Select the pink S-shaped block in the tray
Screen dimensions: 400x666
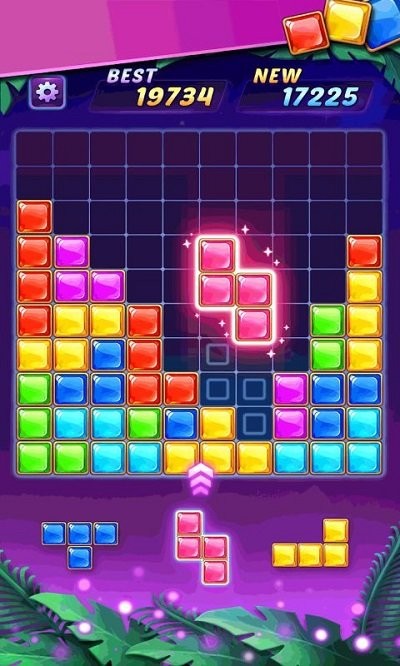tap(203, 547)
